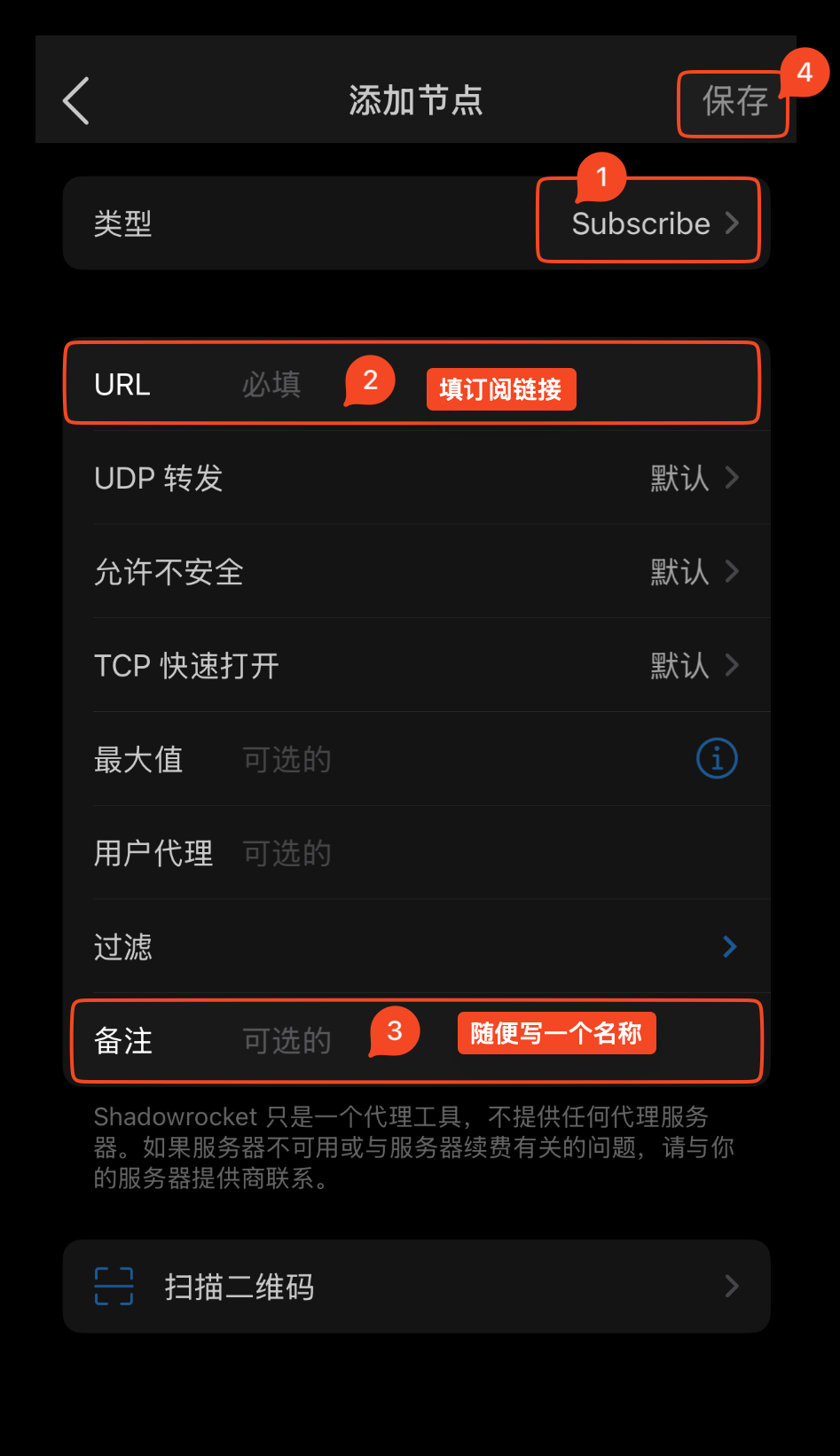
Task: Tap the 填订阅链接 callout label
Action: pos(500,388)
